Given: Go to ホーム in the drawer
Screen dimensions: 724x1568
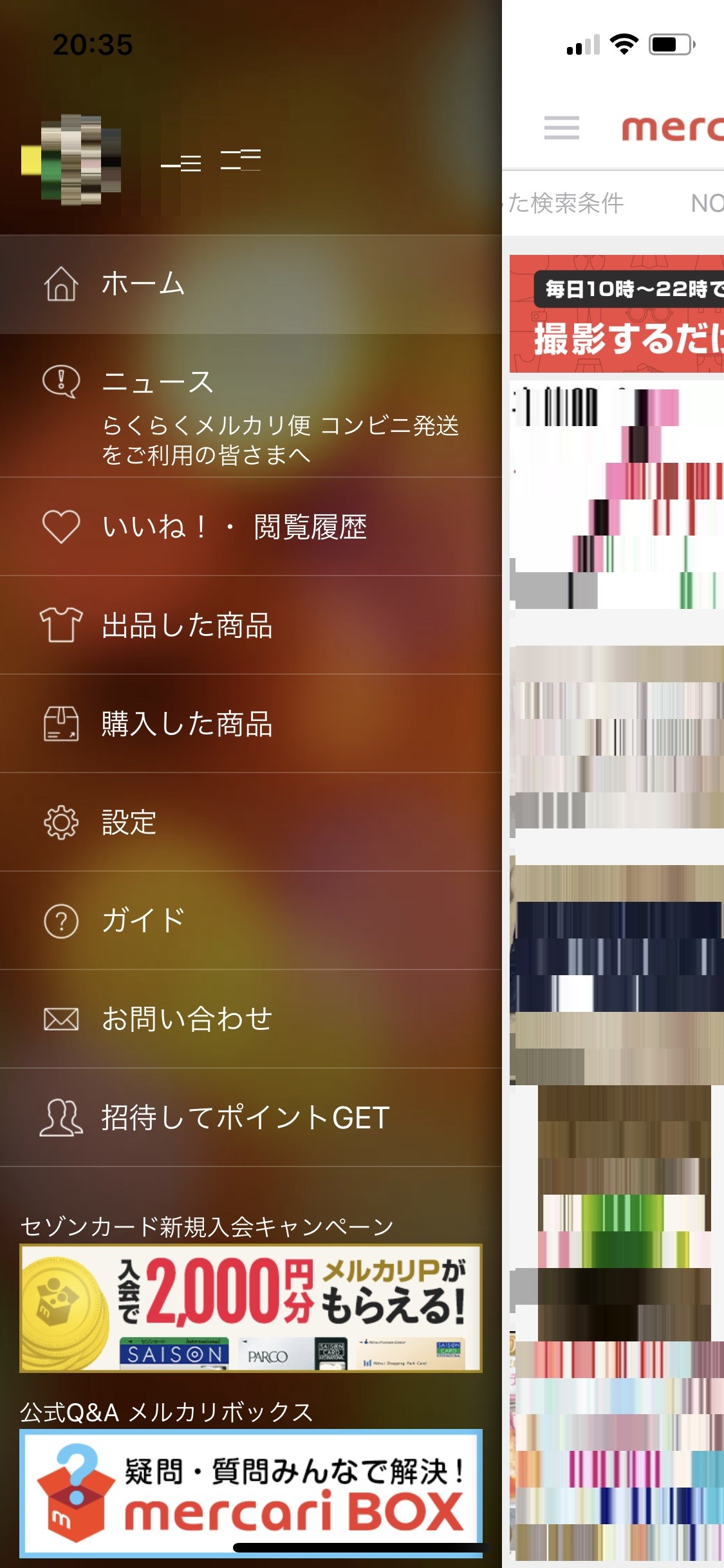Looking at the screenshot, I should pyautogui.click(x=251, y=285).
